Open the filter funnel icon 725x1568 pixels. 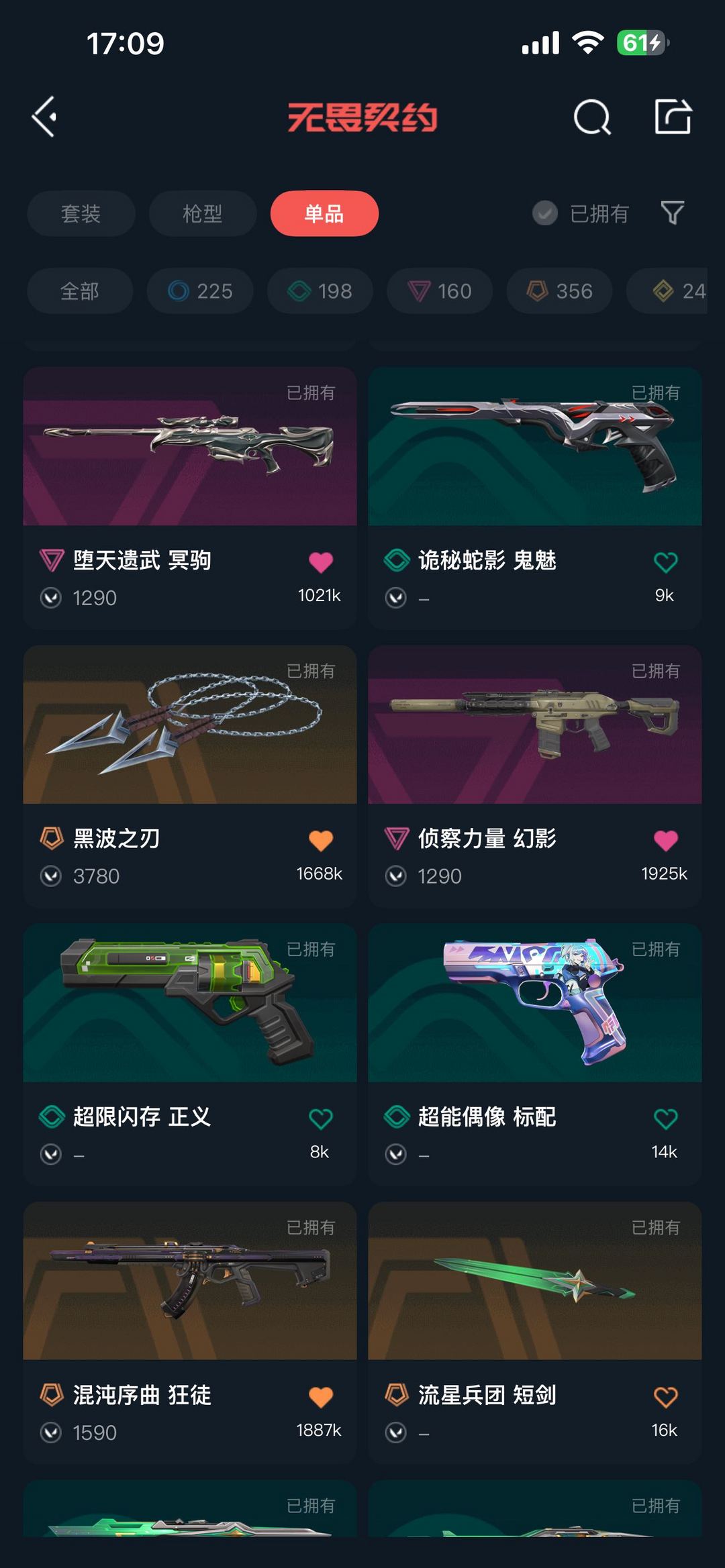tap(672, 213)
